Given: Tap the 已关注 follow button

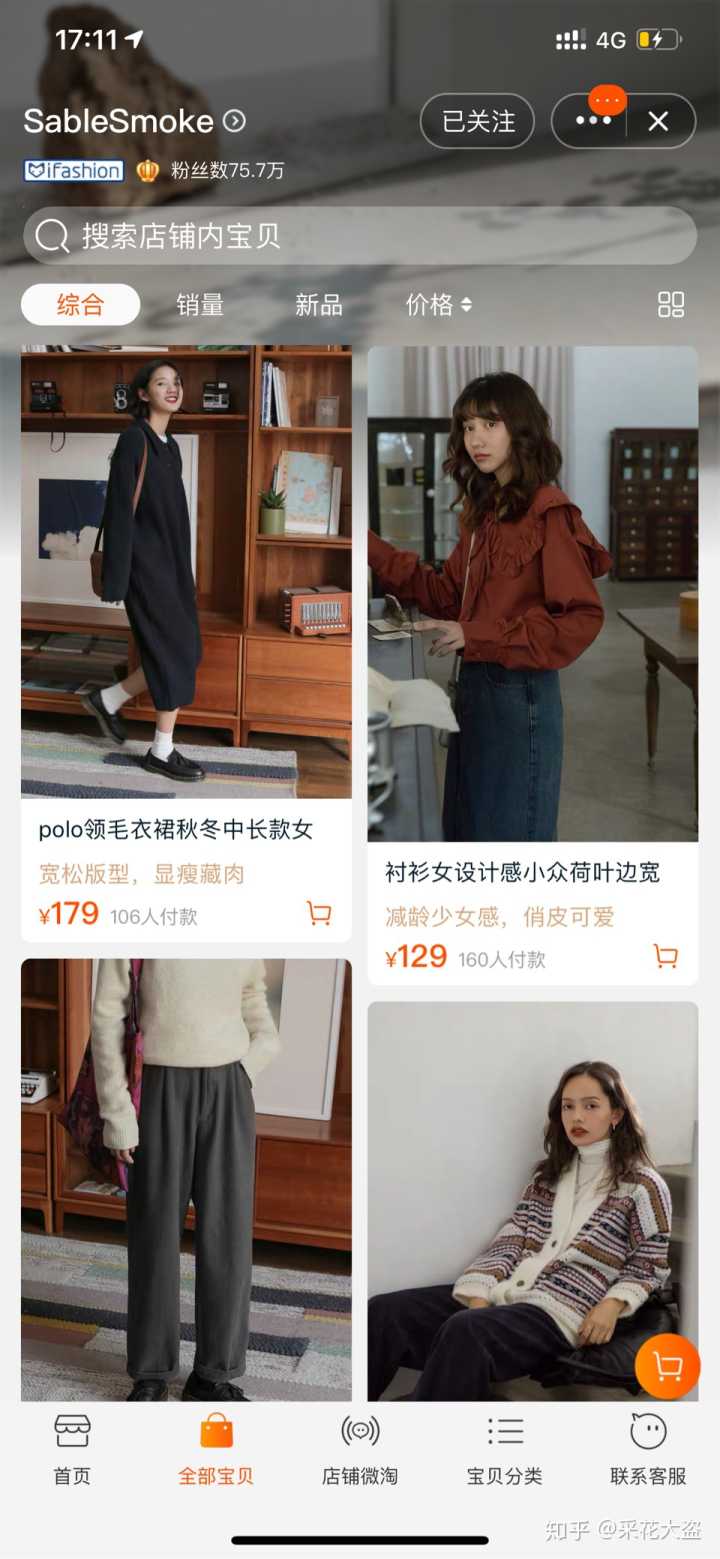Looking at the screenshot, I should click(477, 122).
